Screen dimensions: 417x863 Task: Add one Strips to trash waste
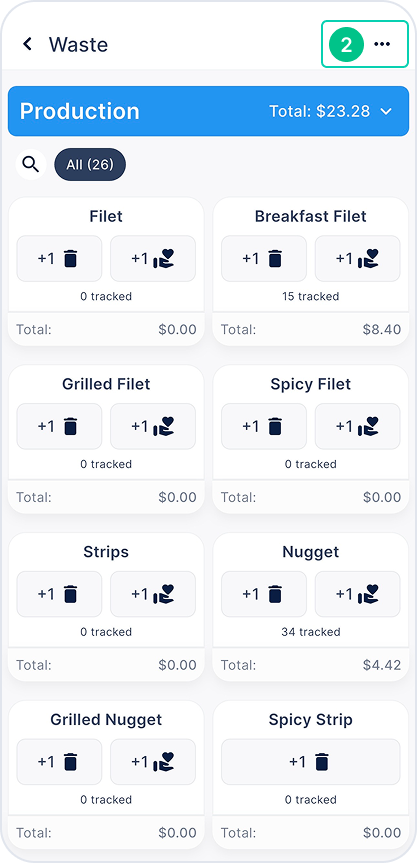point(59,594)
